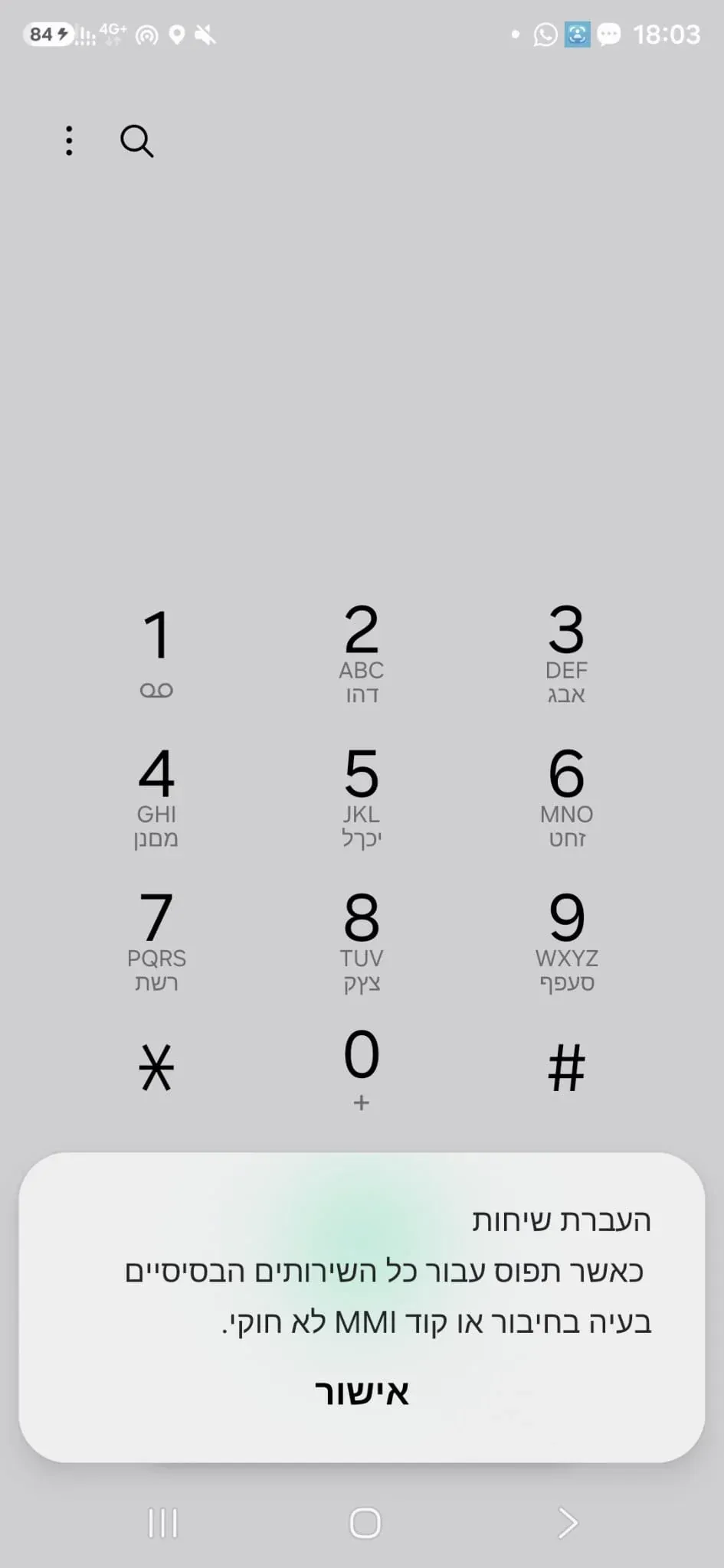724x1568 pixels.
Task: Open the three-dot overflow menu
Action: point(70,141)
